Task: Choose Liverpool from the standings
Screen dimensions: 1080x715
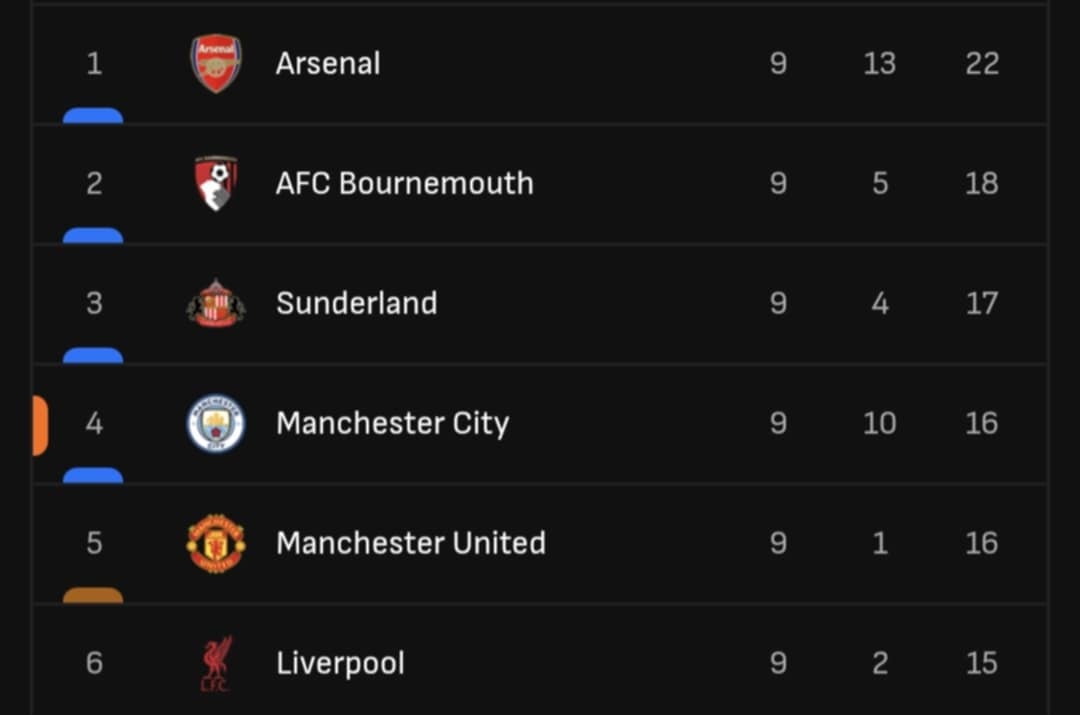Action: pos(340,663)
